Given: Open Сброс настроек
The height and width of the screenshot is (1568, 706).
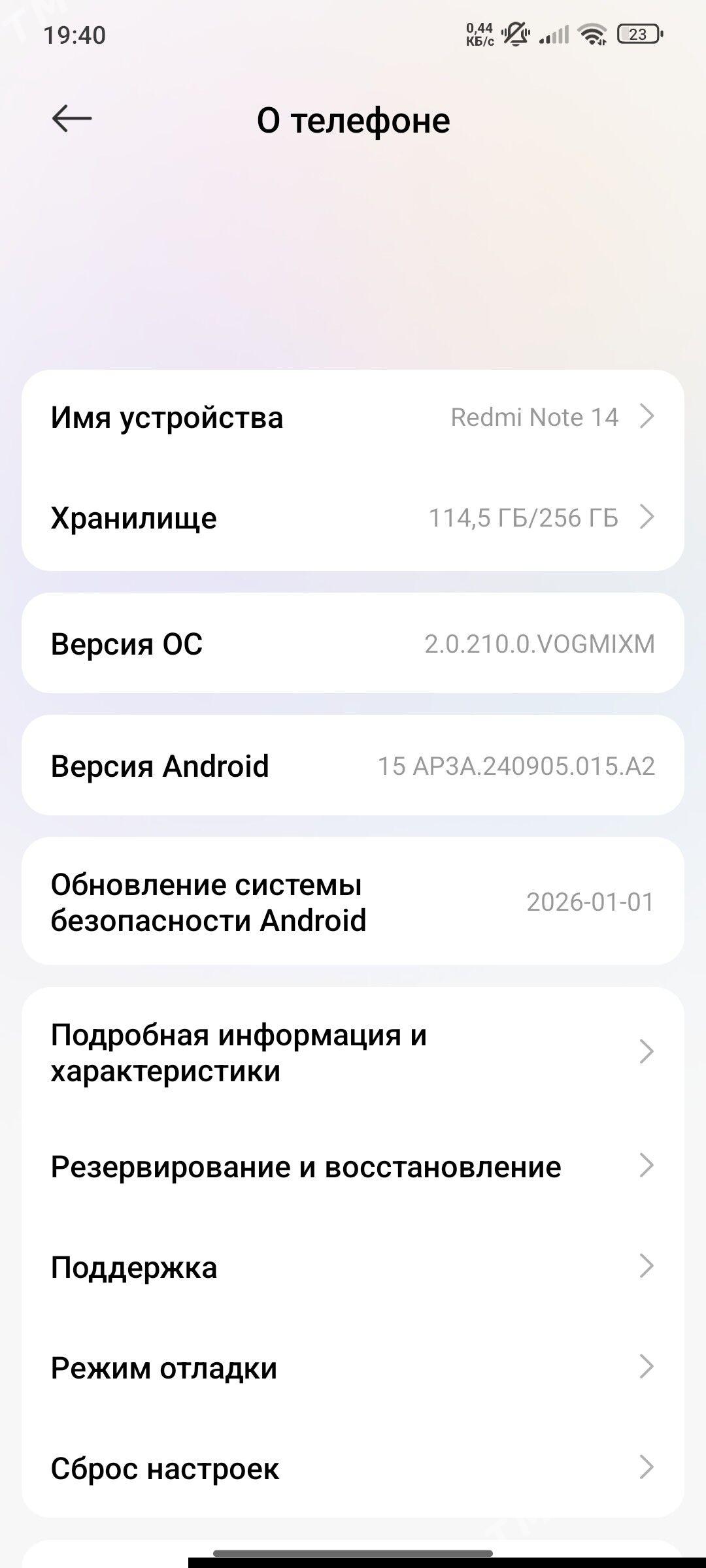Looking at the screenshot, I should click(353, 1468).
